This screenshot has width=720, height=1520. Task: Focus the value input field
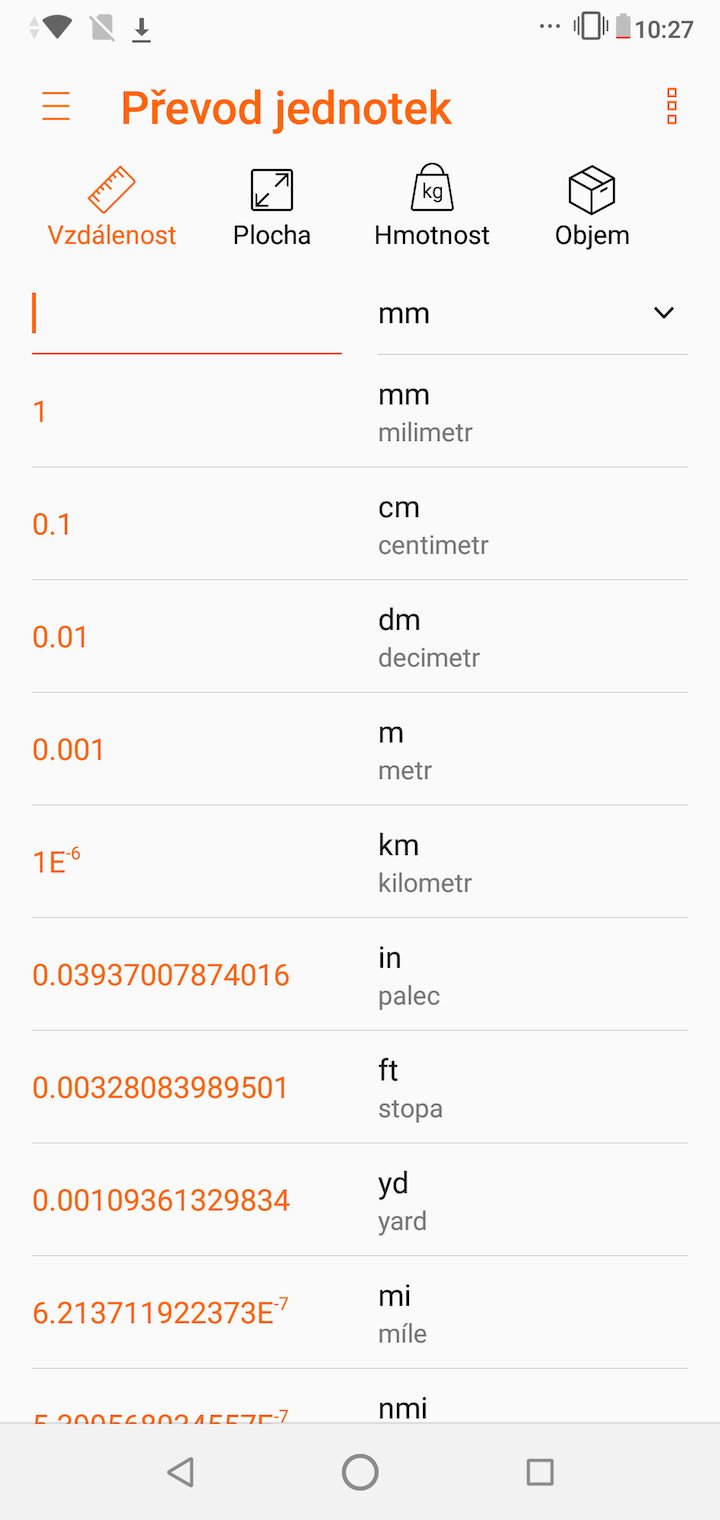tap(187, 314)
